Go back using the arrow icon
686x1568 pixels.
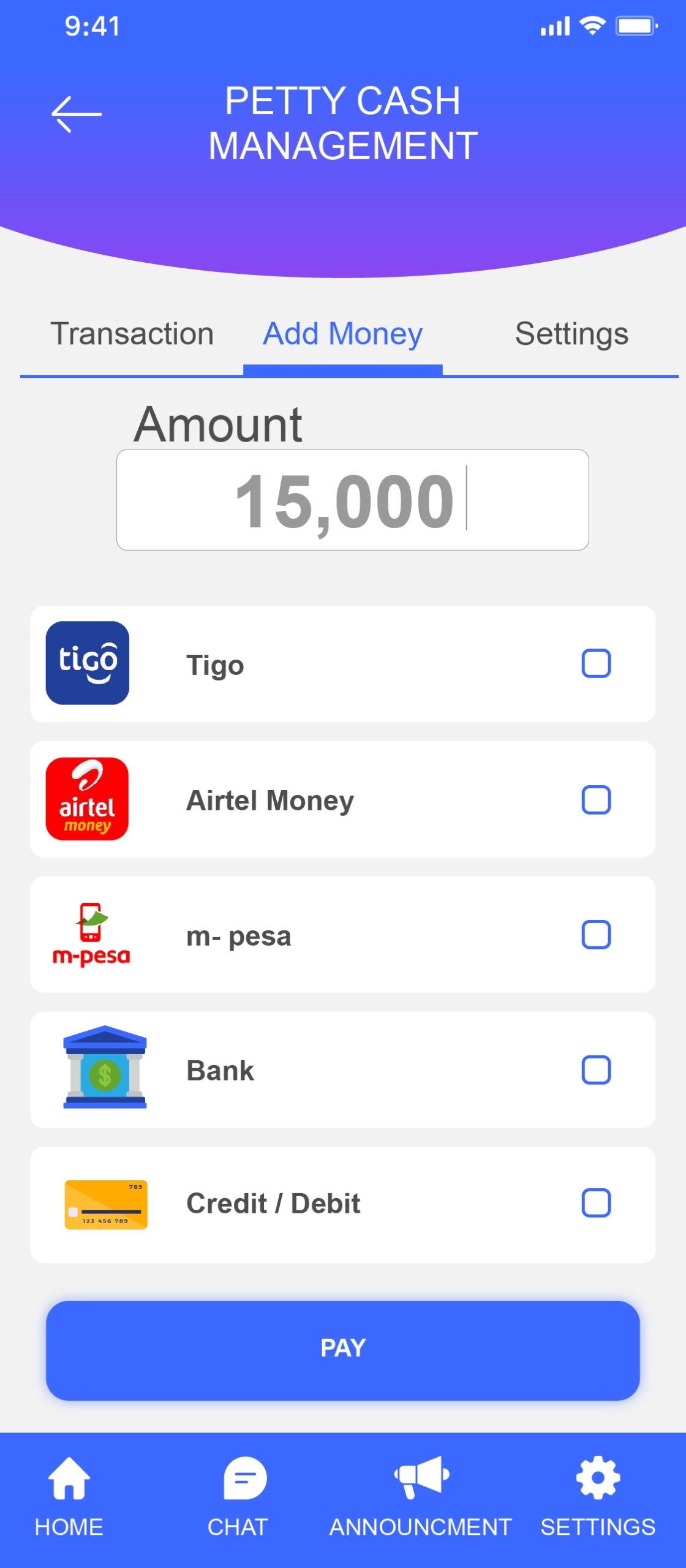77,114
